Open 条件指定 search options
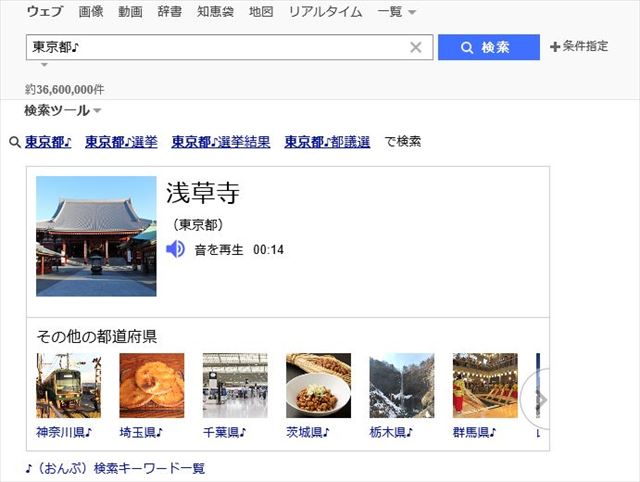640x482 pixels. coord(578,47)
